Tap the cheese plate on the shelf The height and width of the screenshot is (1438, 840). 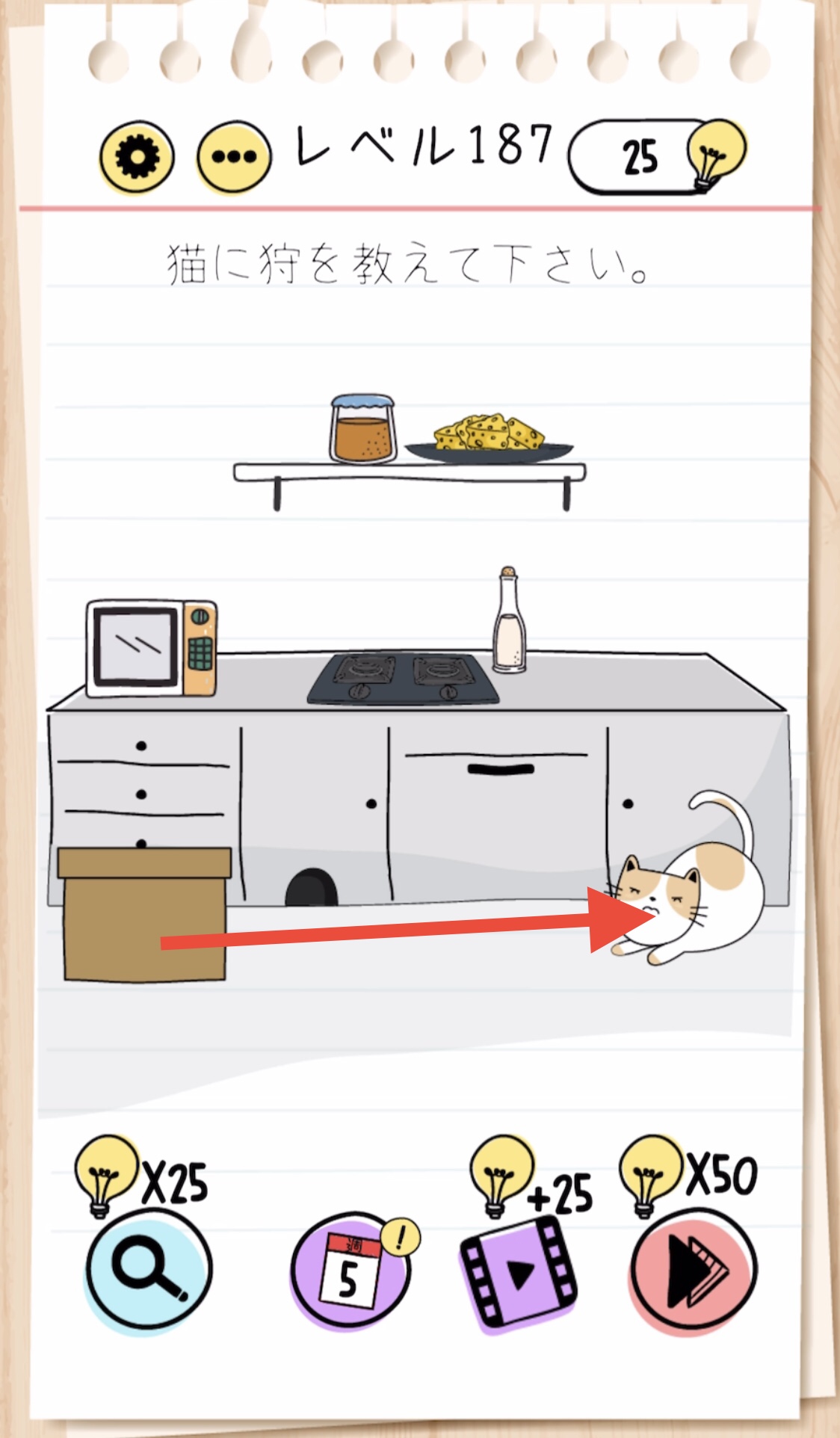490,436
